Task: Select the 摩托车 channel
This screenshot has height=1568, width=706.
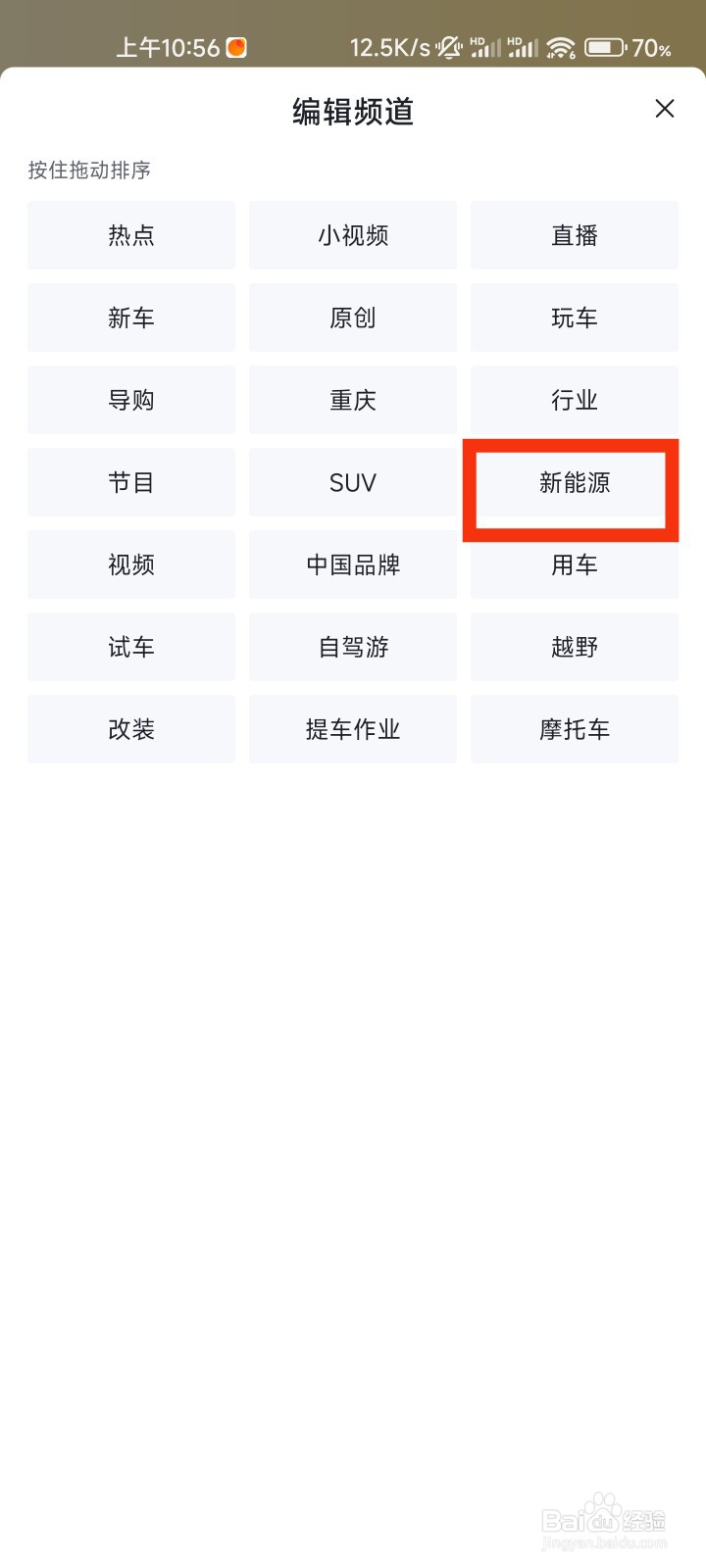Action: click(574, 729)
